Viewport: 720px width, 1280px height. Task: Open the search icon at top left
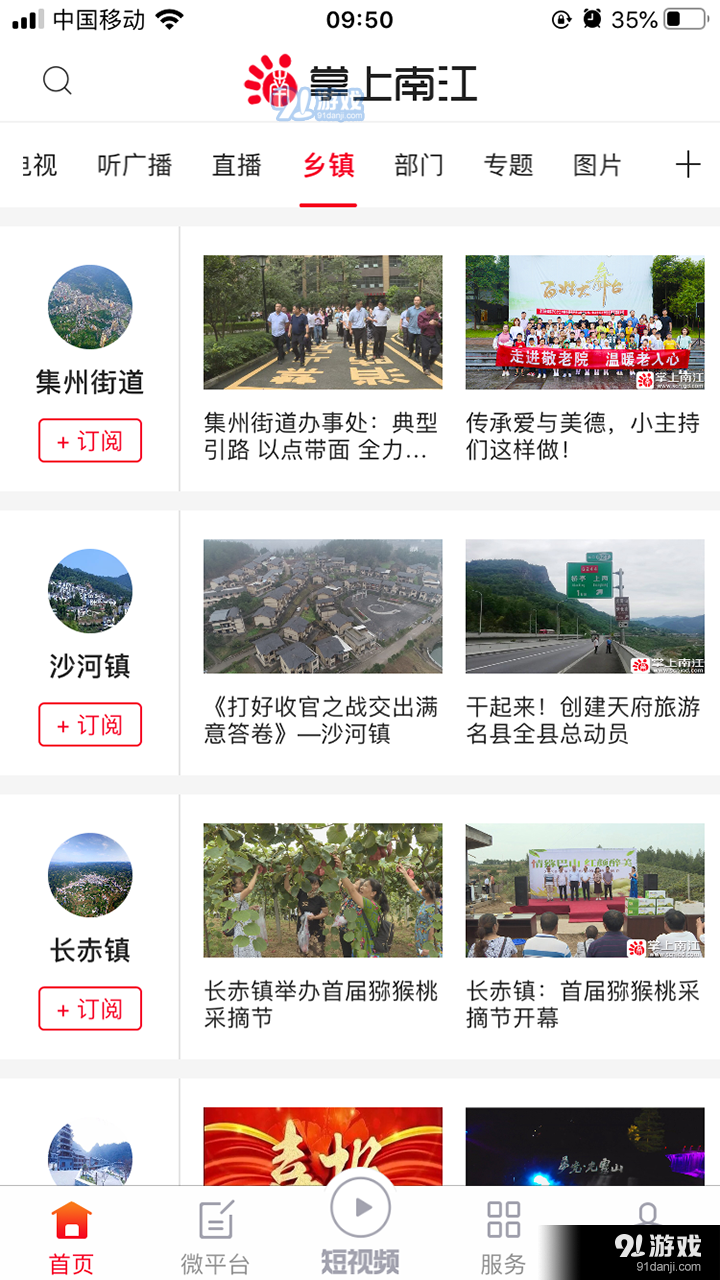tap(57, 80)
